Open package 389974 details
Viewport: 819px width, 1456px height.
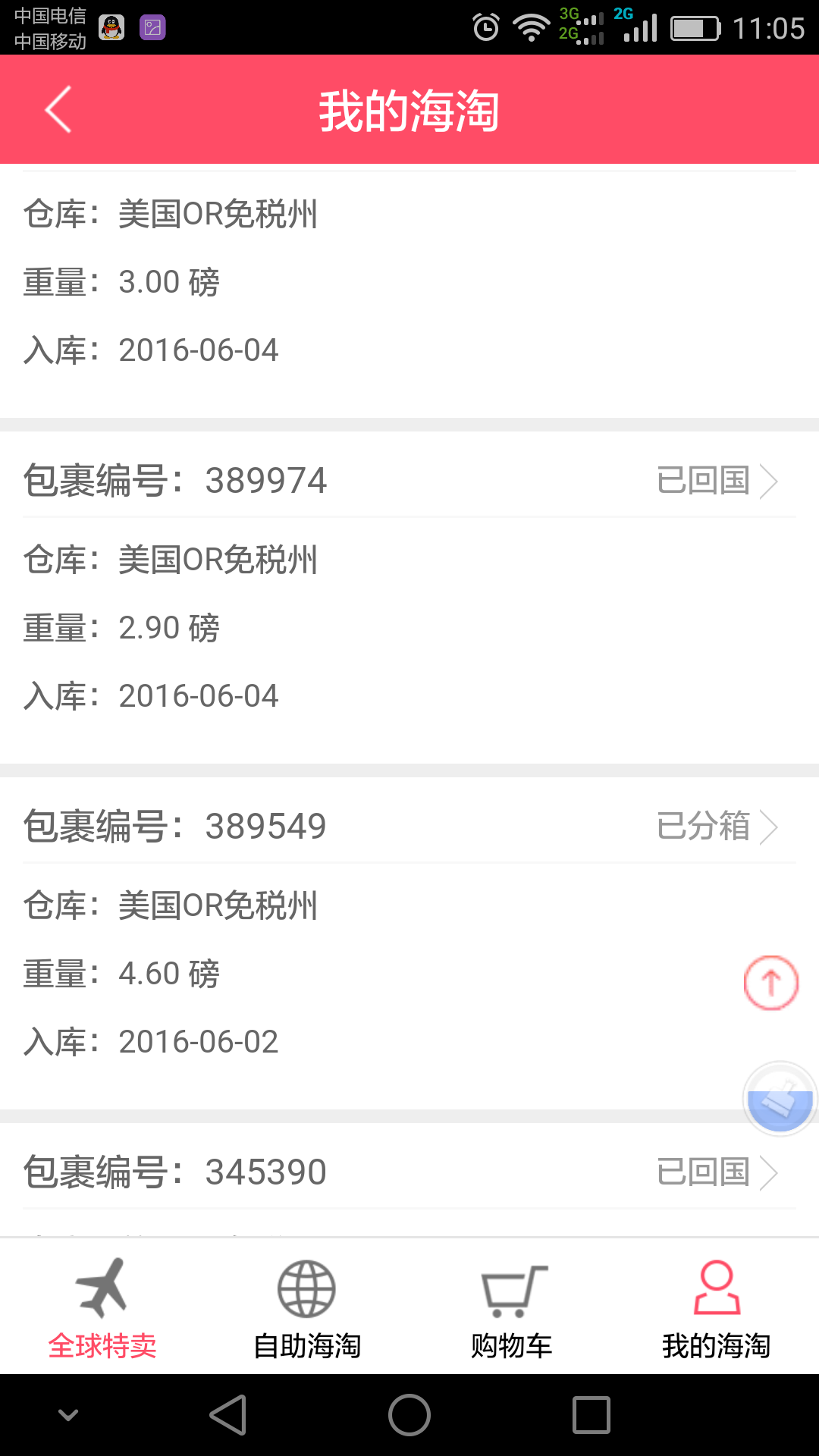click(717, 481)
